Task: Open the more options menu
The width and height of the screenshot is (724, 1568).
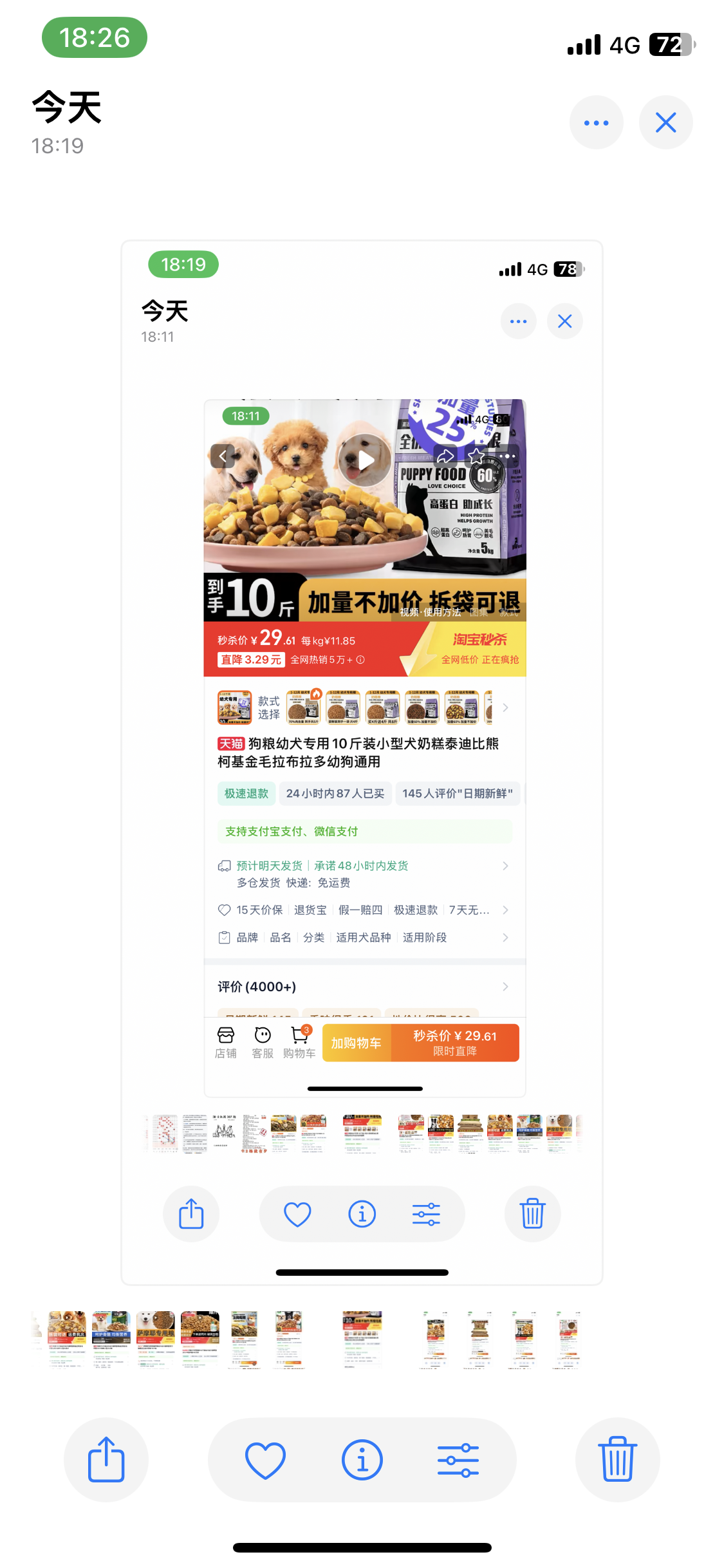Action: [x=596, y=122]
